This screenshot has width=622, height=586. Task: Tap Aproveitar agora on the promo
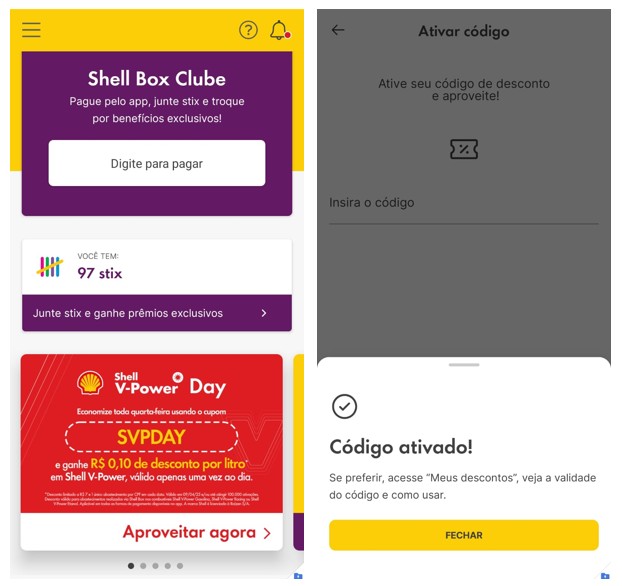coord(197,533)
